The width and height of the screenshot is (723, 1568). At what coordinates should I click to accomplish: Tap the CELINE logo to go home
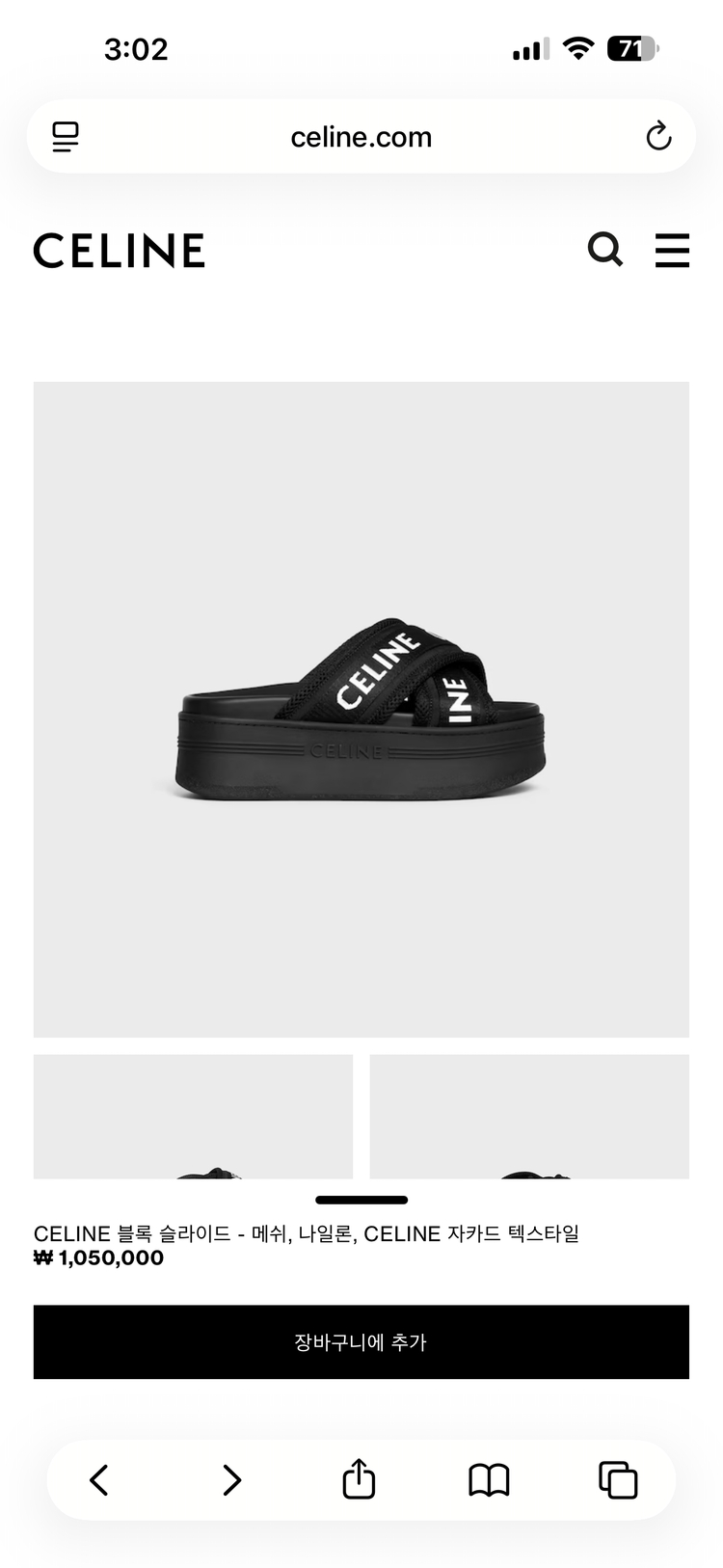[x=120, y=251]
